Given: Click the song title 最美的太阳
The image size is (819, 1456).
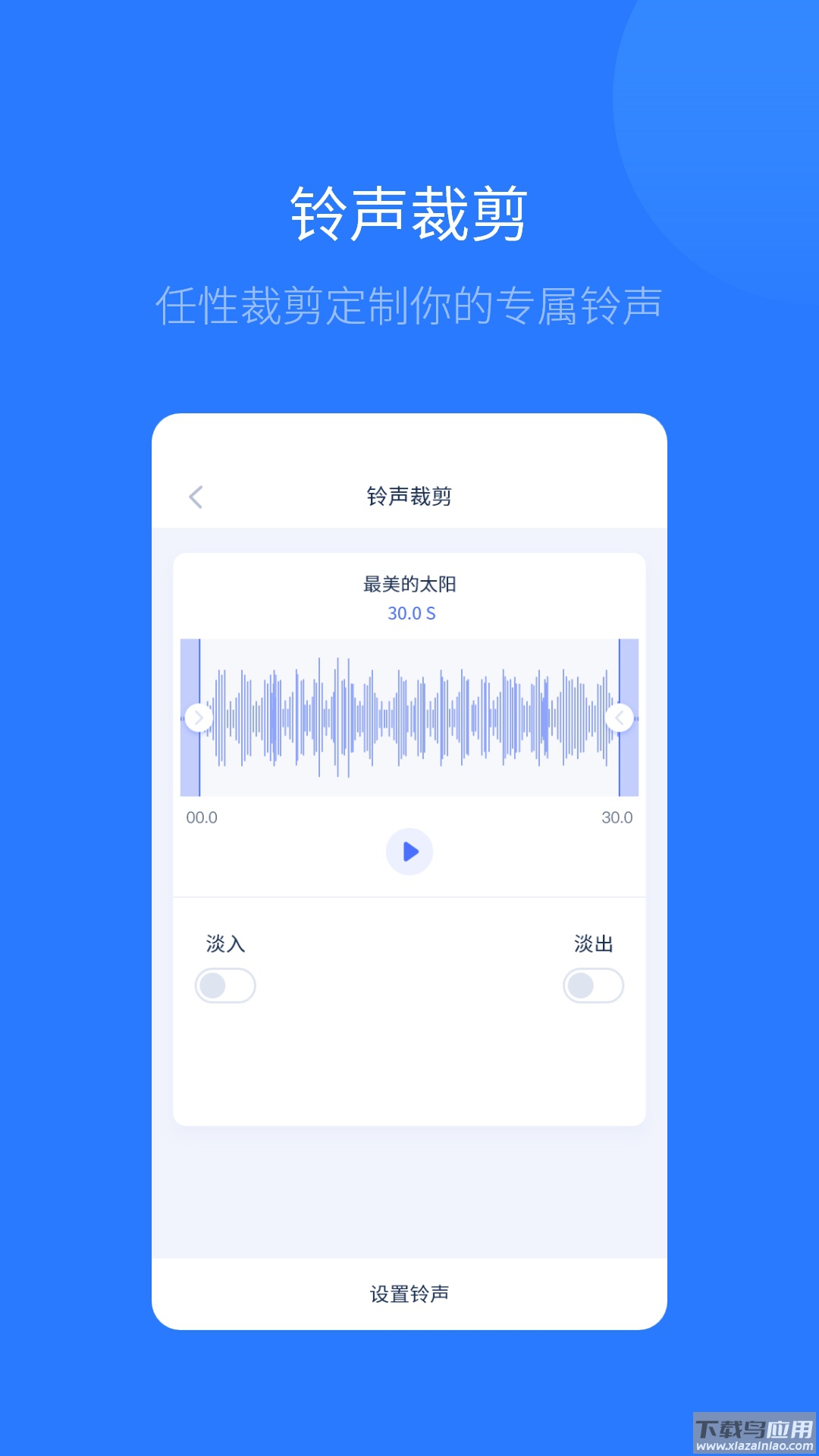Looking at the screenshot, I should (x=409, y=584).
